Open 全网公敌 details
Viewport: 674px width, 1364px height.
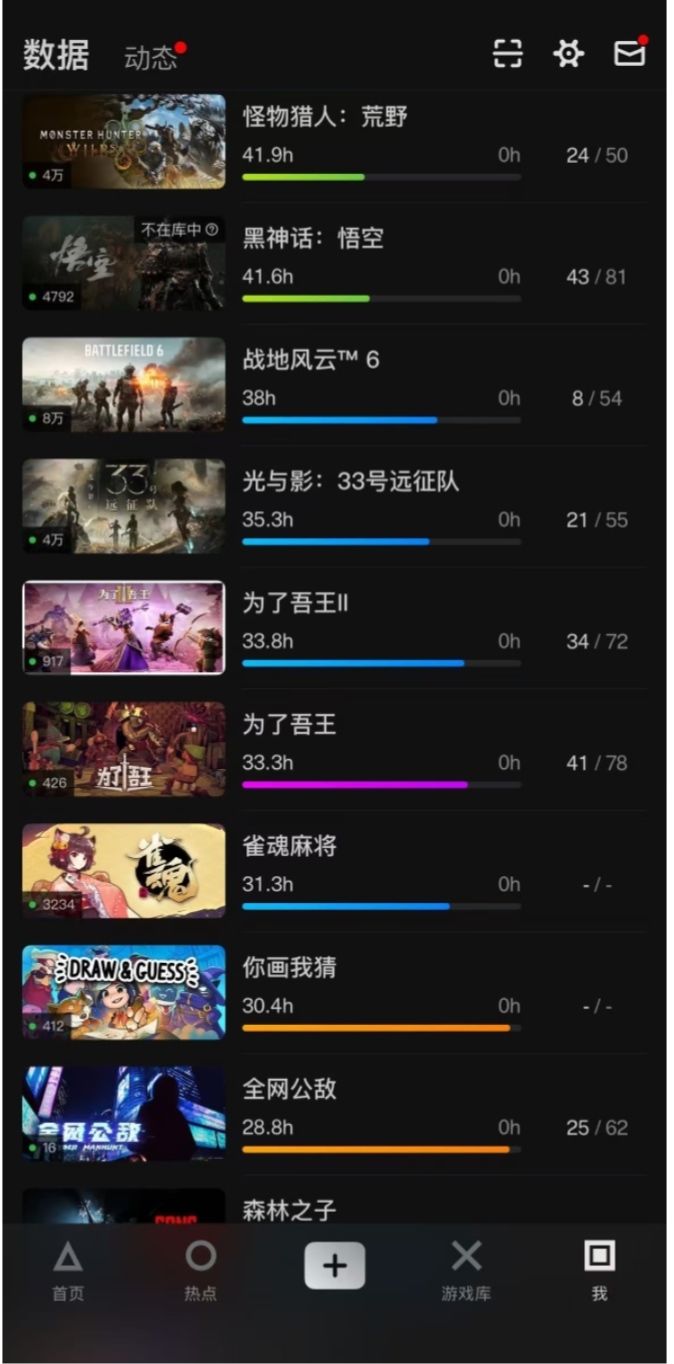(x=335, y=1114)
